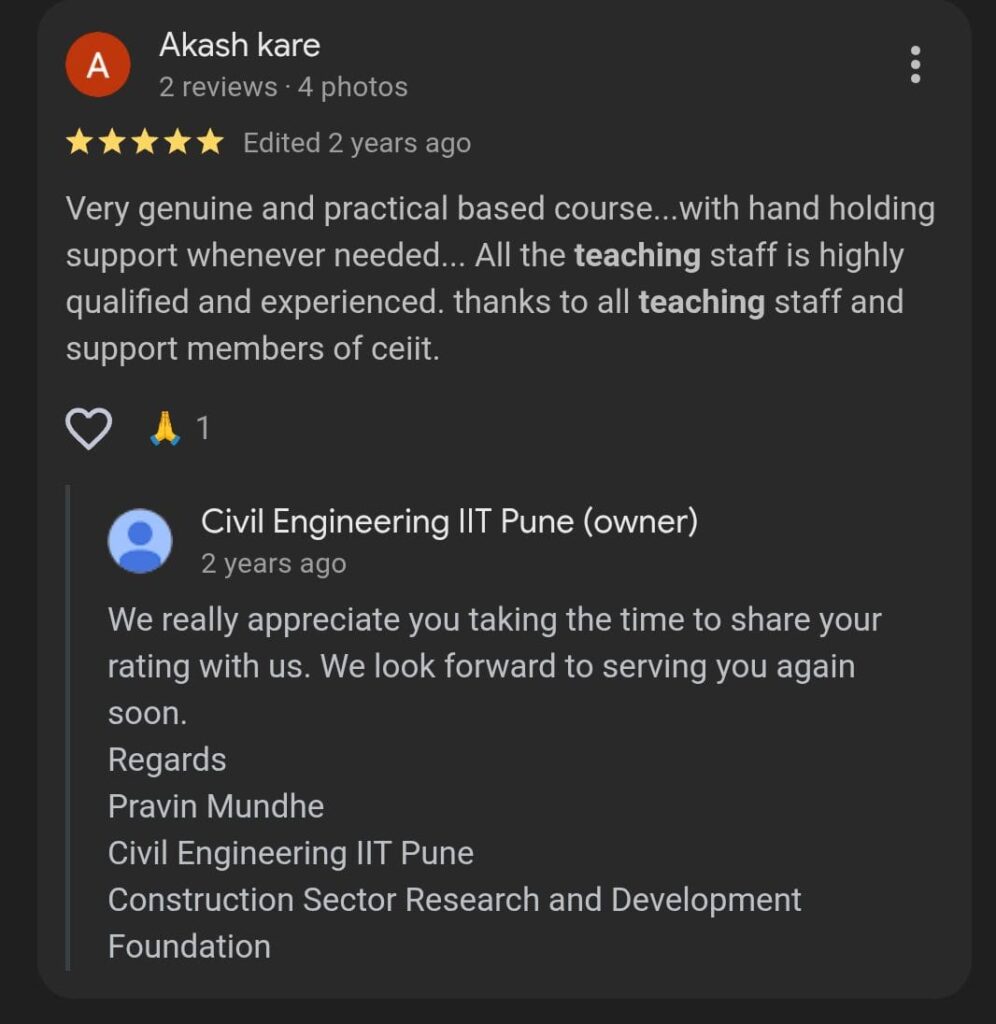Open Akash kare's reviewer profile
Viewport: 996px width, 1024px height.
pyautogui.click(x=97, y=65)
